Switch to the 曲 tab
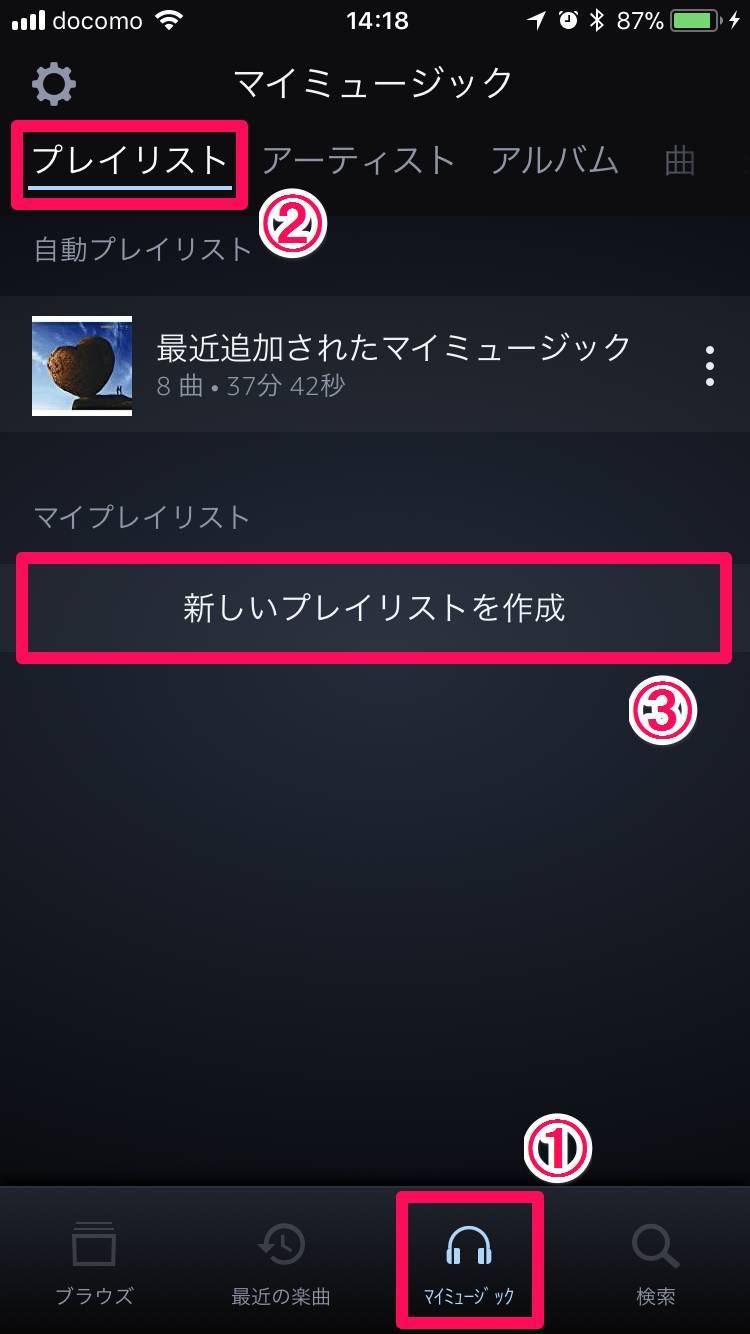Image resolution: width=750 pixels, height=1334 pixels. point(679,161)
